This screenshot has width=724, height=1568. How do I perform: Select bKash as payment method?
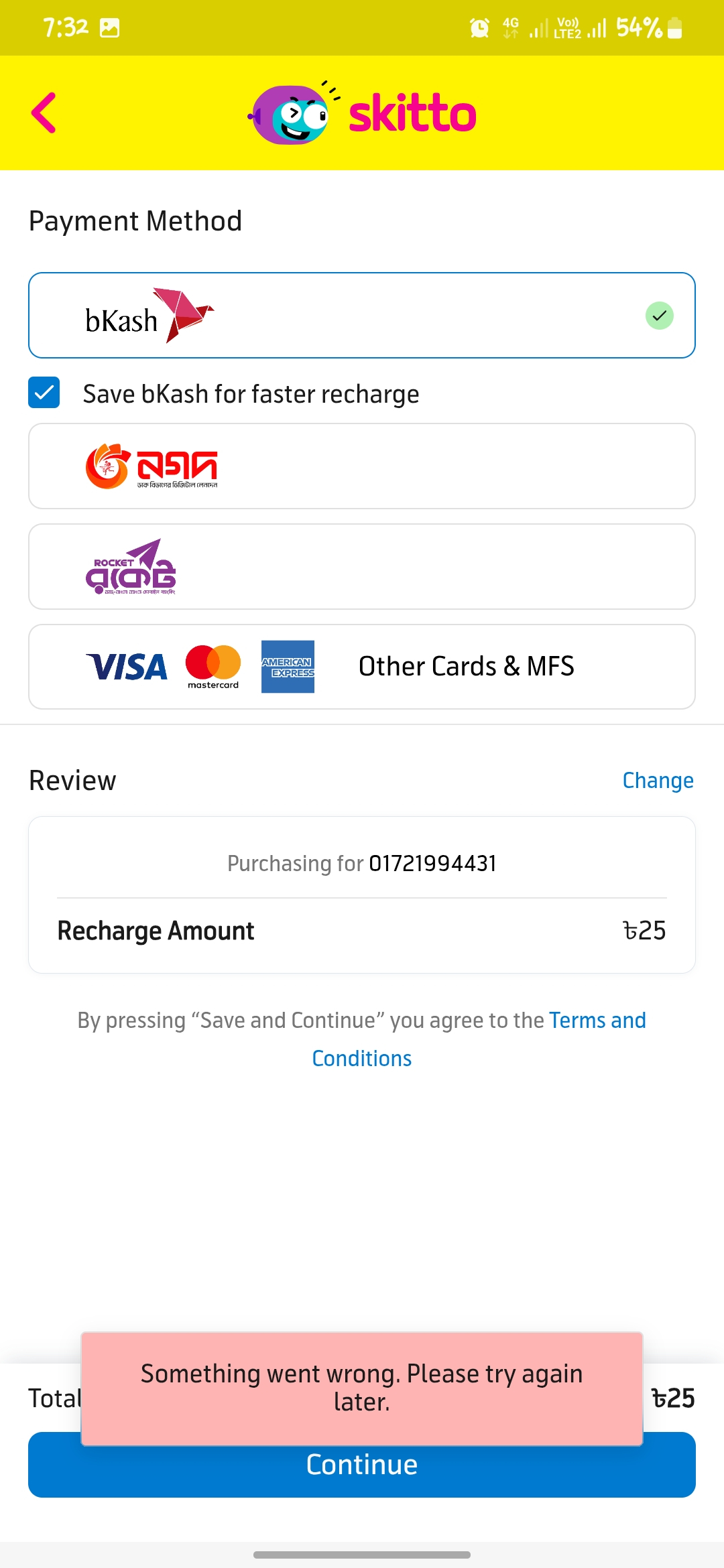click(362, 315)
